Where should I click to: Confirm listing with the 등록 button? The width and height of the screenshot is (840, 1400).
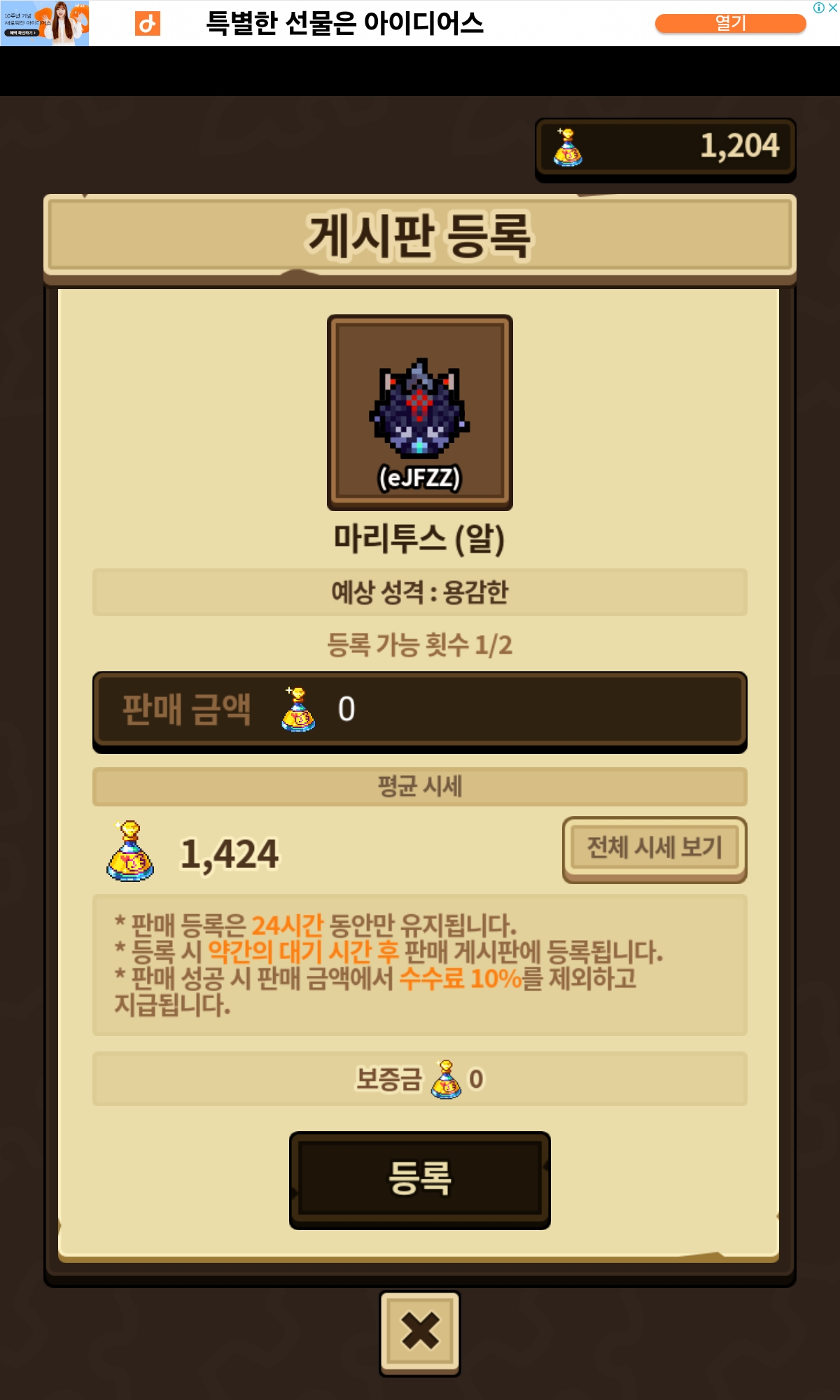point(420,1180)
